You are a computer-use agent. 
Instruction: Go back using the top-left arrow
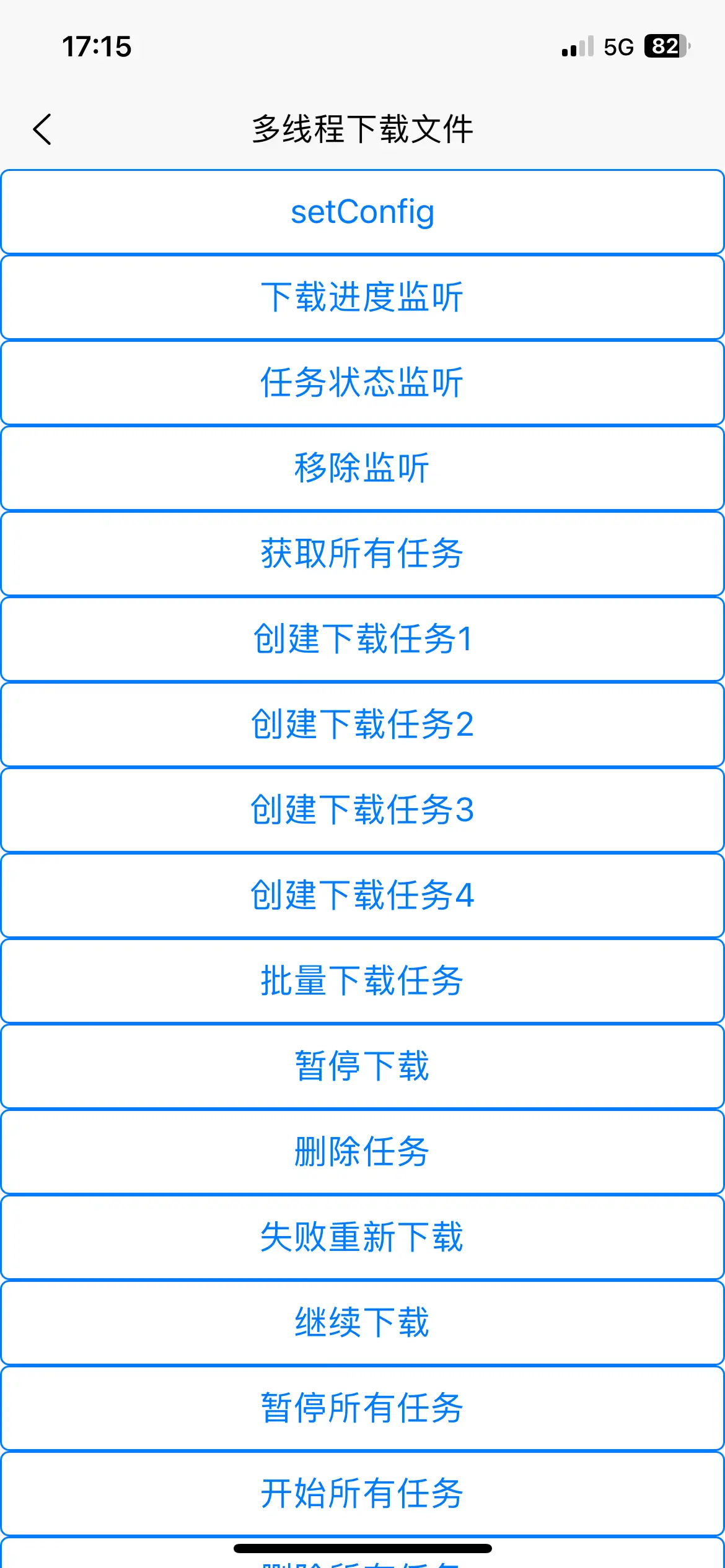point(42,129)
